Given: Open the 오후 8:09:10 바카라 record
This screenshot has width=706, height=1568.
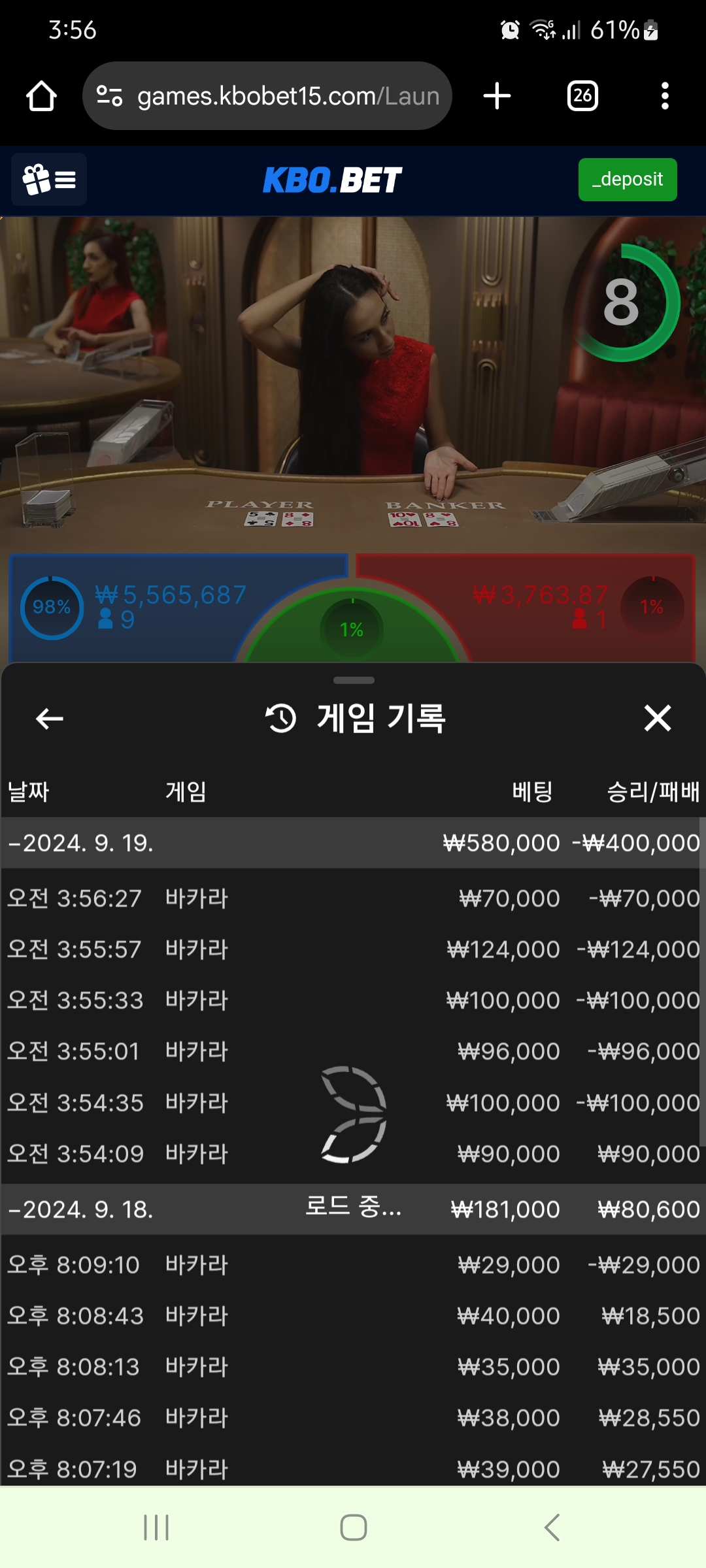Looking at the screenshot, I should pos(353,1265).
